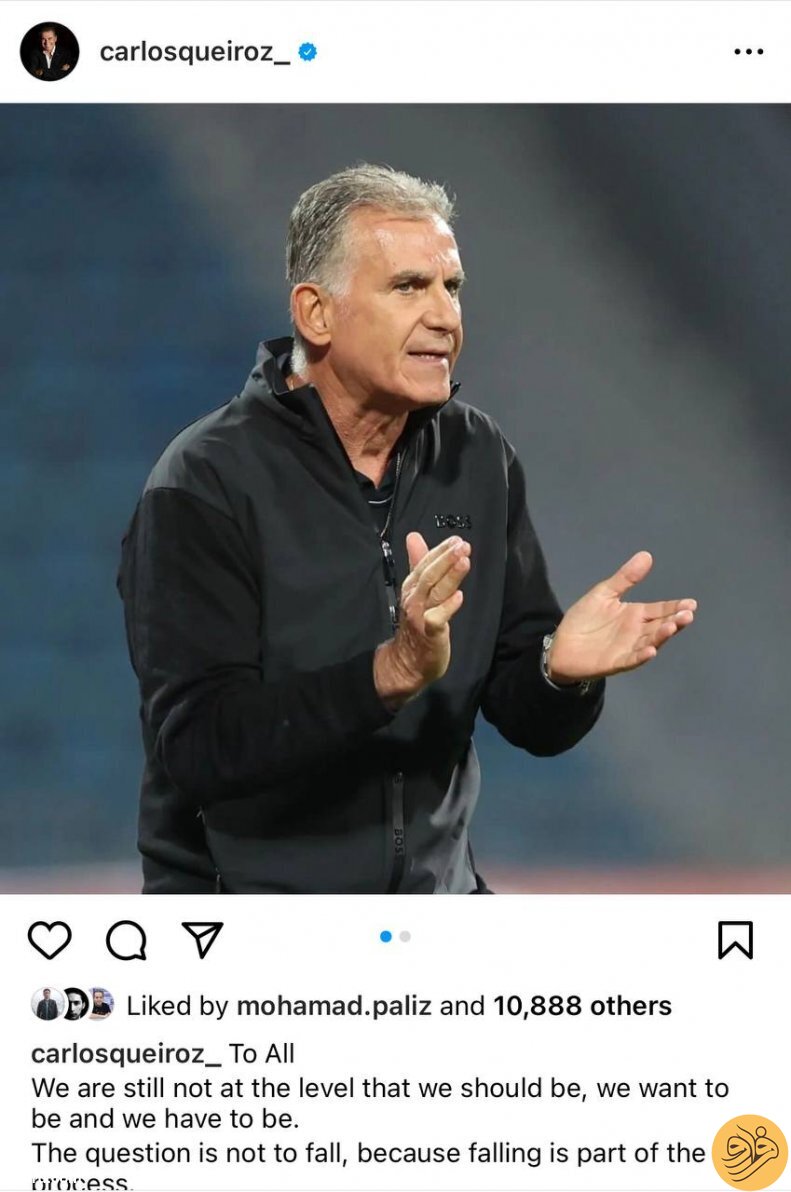The image size is (791, 1192).
Task: Open the post overflow menu
Action: [748, 52]
